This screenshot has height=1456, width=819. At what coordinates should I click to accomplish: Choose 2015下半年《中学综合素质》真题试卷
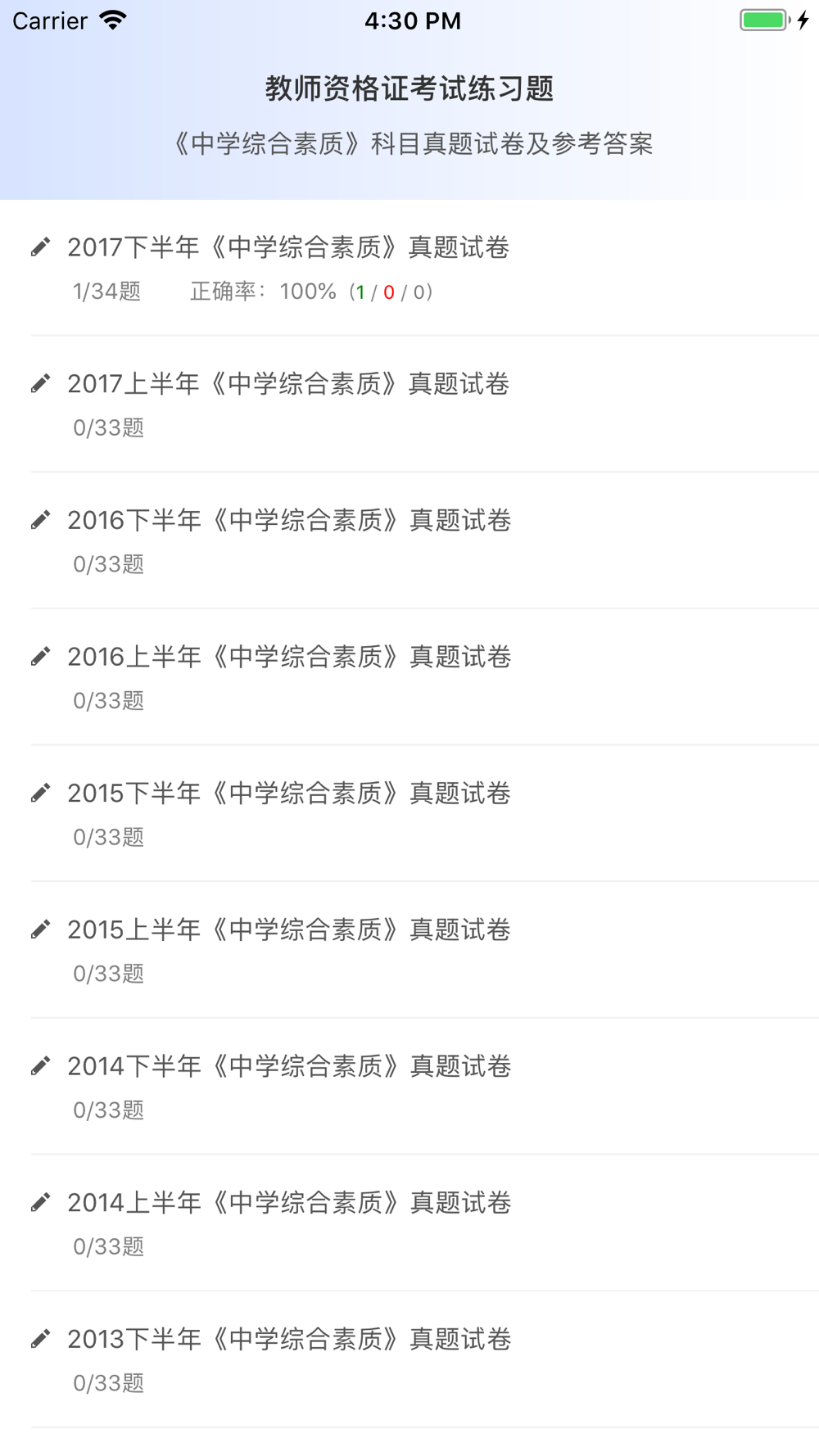tap(289, 794)
